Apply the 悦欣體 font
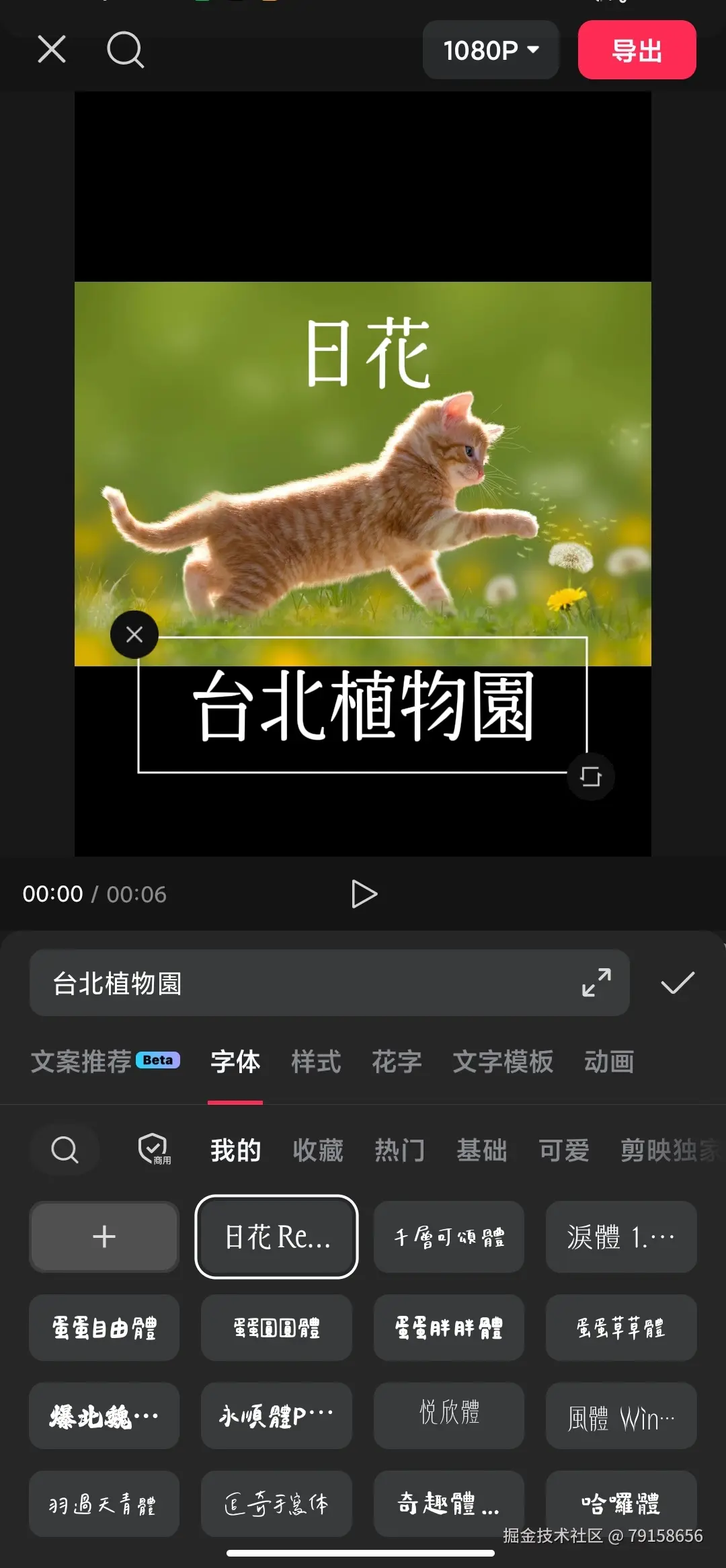726x1568 pixels. (448, 1415)
